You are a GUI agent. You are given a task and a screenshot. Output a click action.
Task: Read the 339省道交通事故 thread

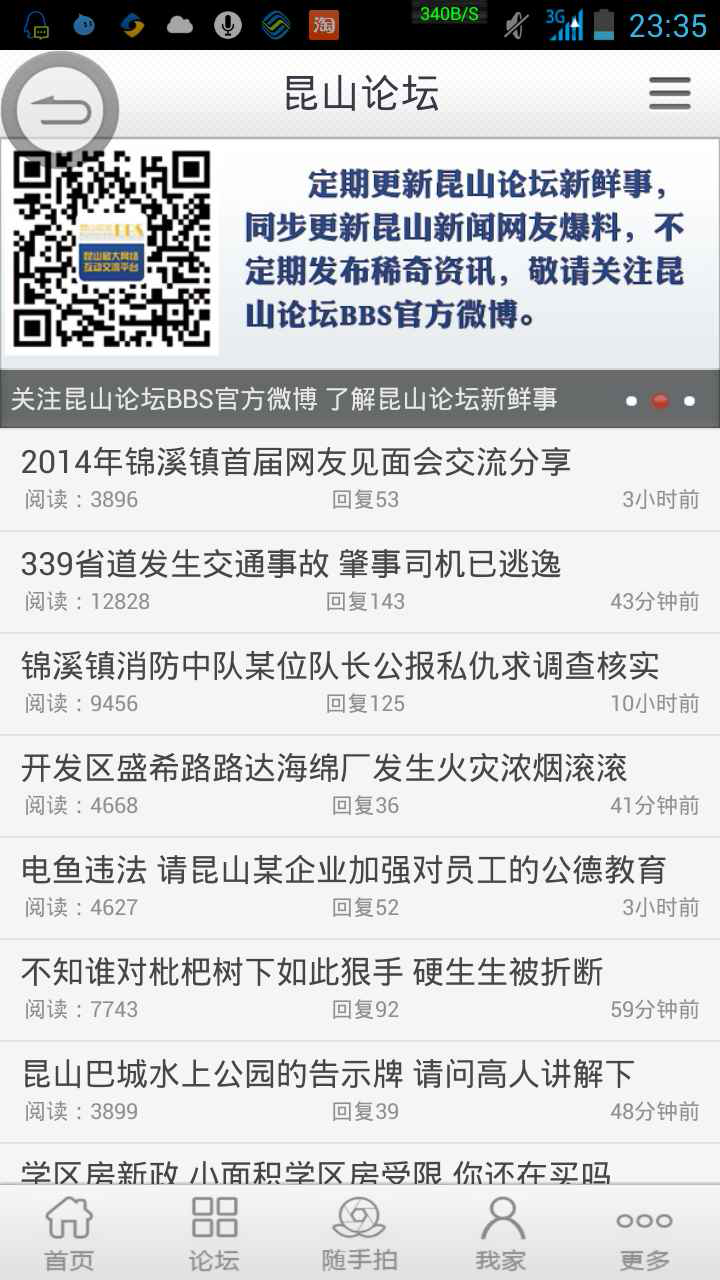coord(360,582)
